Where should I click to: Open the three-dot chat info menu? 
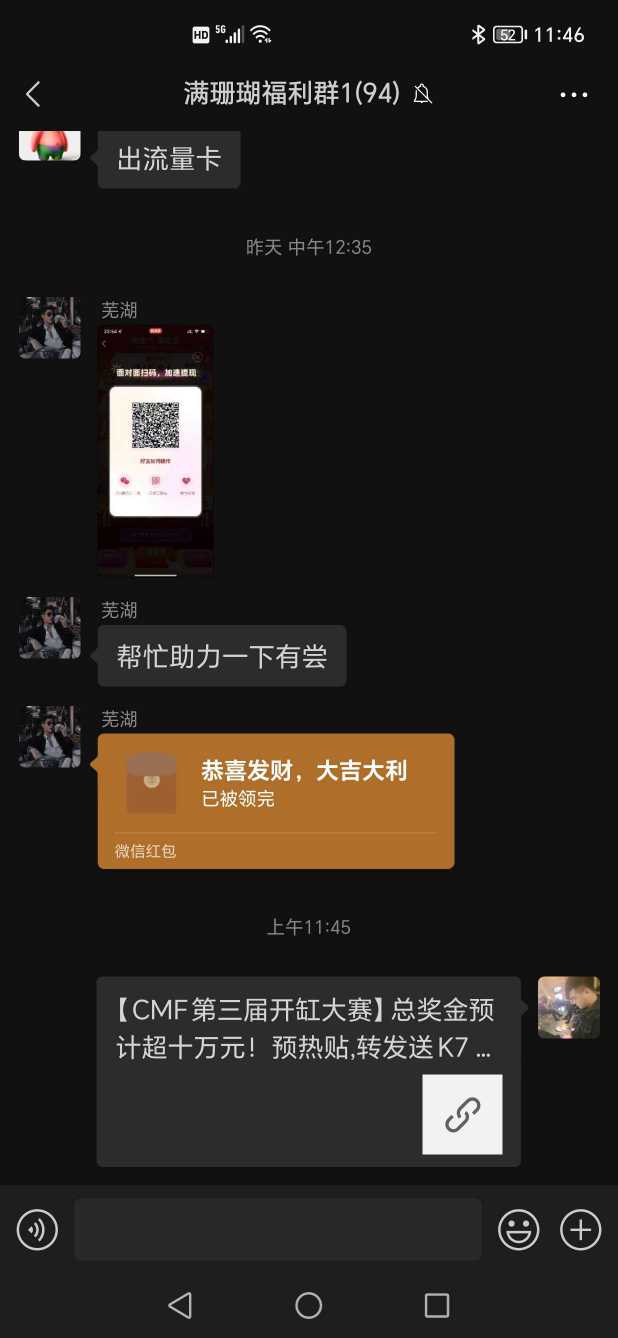[x=574, y=95]
